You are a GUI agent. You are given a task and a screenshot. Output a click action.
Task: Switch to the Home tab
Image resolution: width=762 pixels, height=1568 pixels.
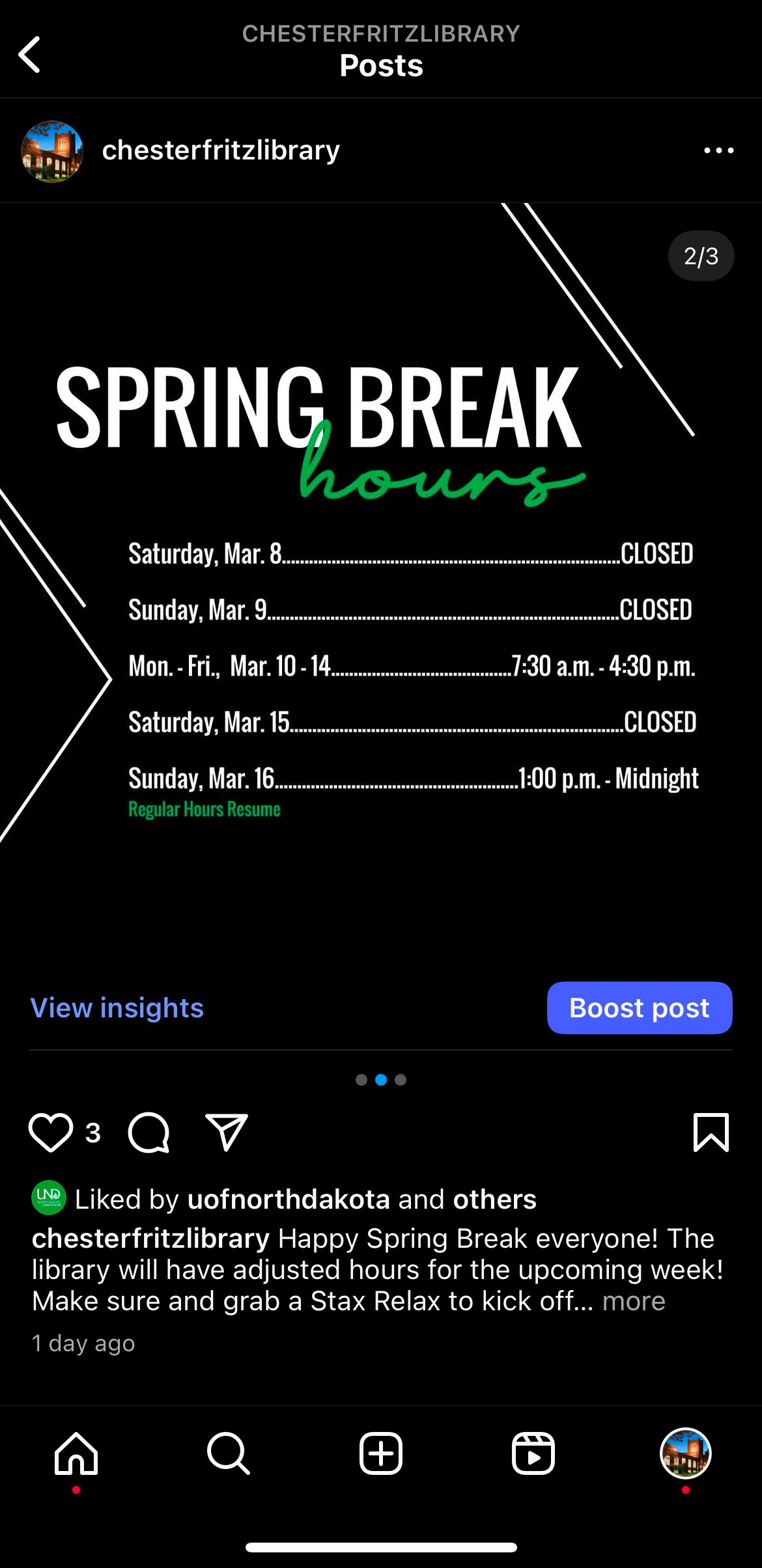[x=76, y=1453]
